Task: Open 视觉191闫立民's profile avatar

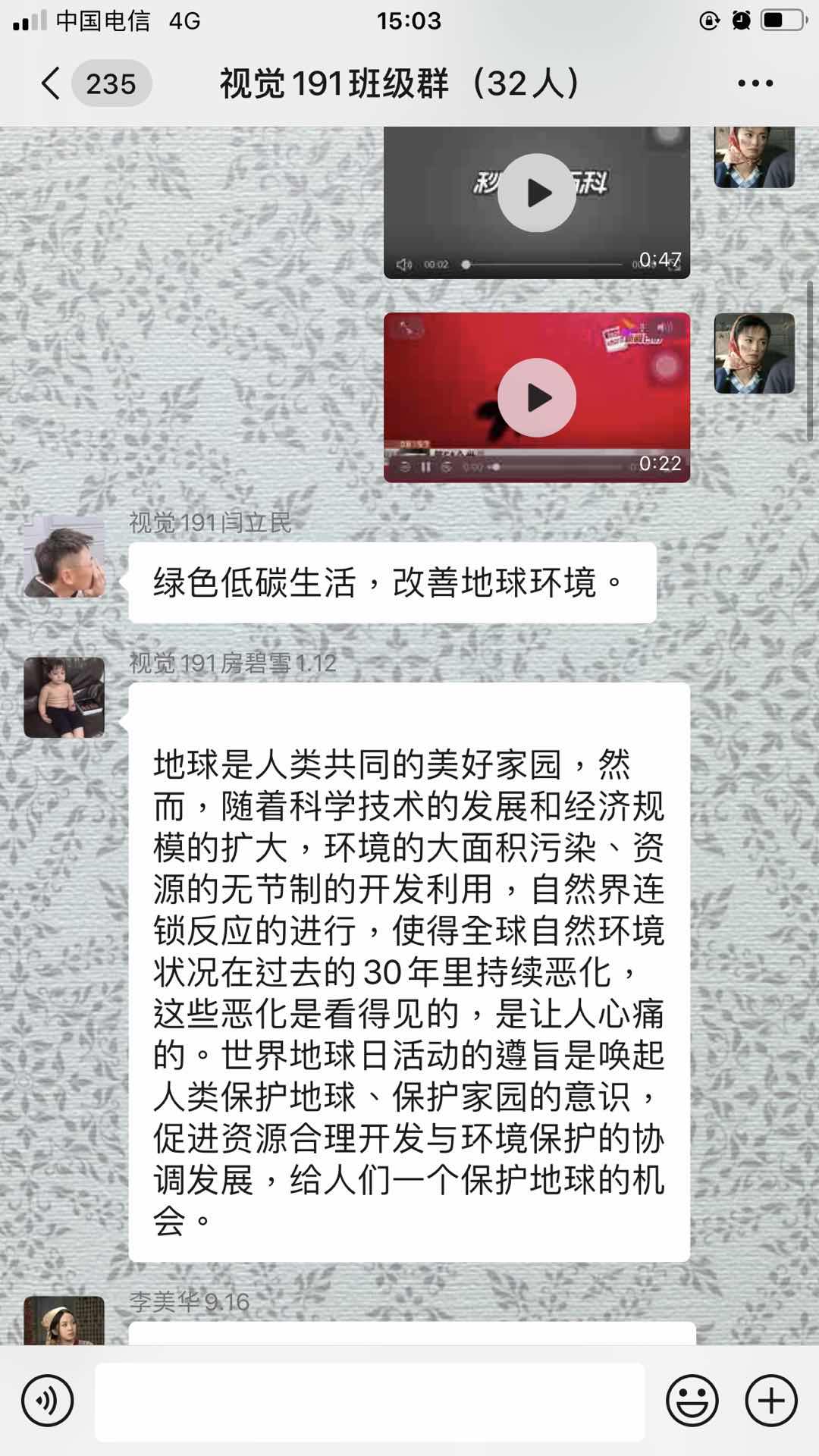Action: point(64,557)
